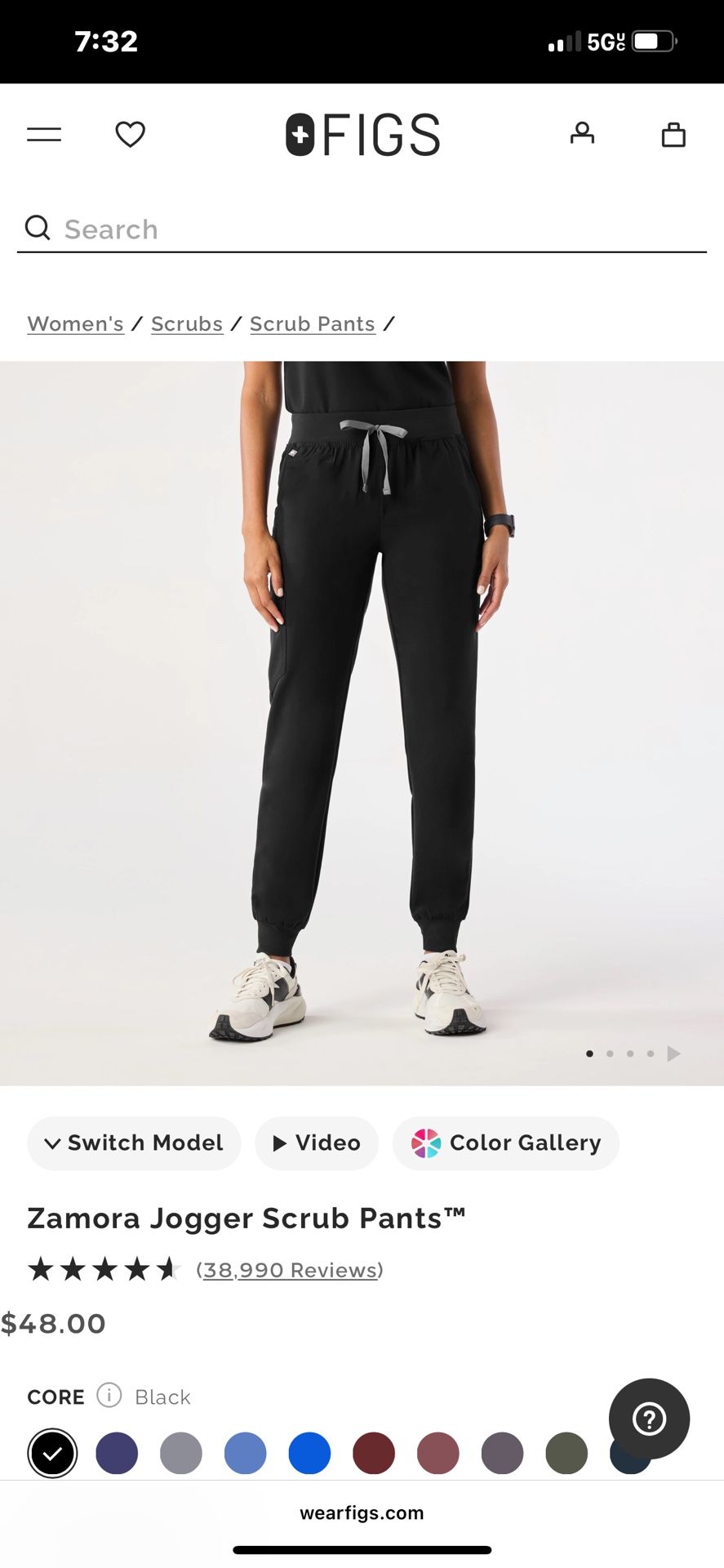This screenshot has width=724, height=1568.
Task: Go to Scrub Pants breadcrumb link
Action: point(313,324)
